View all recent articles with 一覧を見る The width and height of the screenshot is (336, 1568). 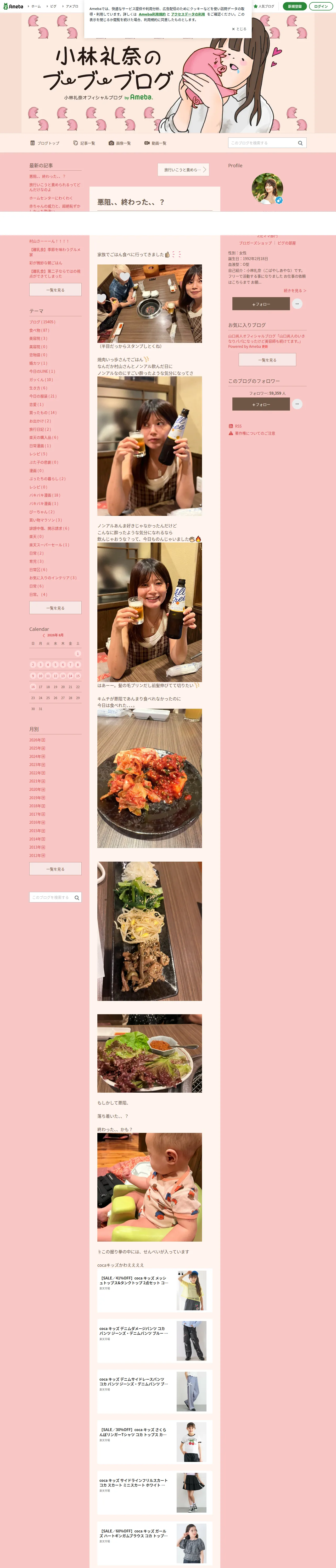55,290
